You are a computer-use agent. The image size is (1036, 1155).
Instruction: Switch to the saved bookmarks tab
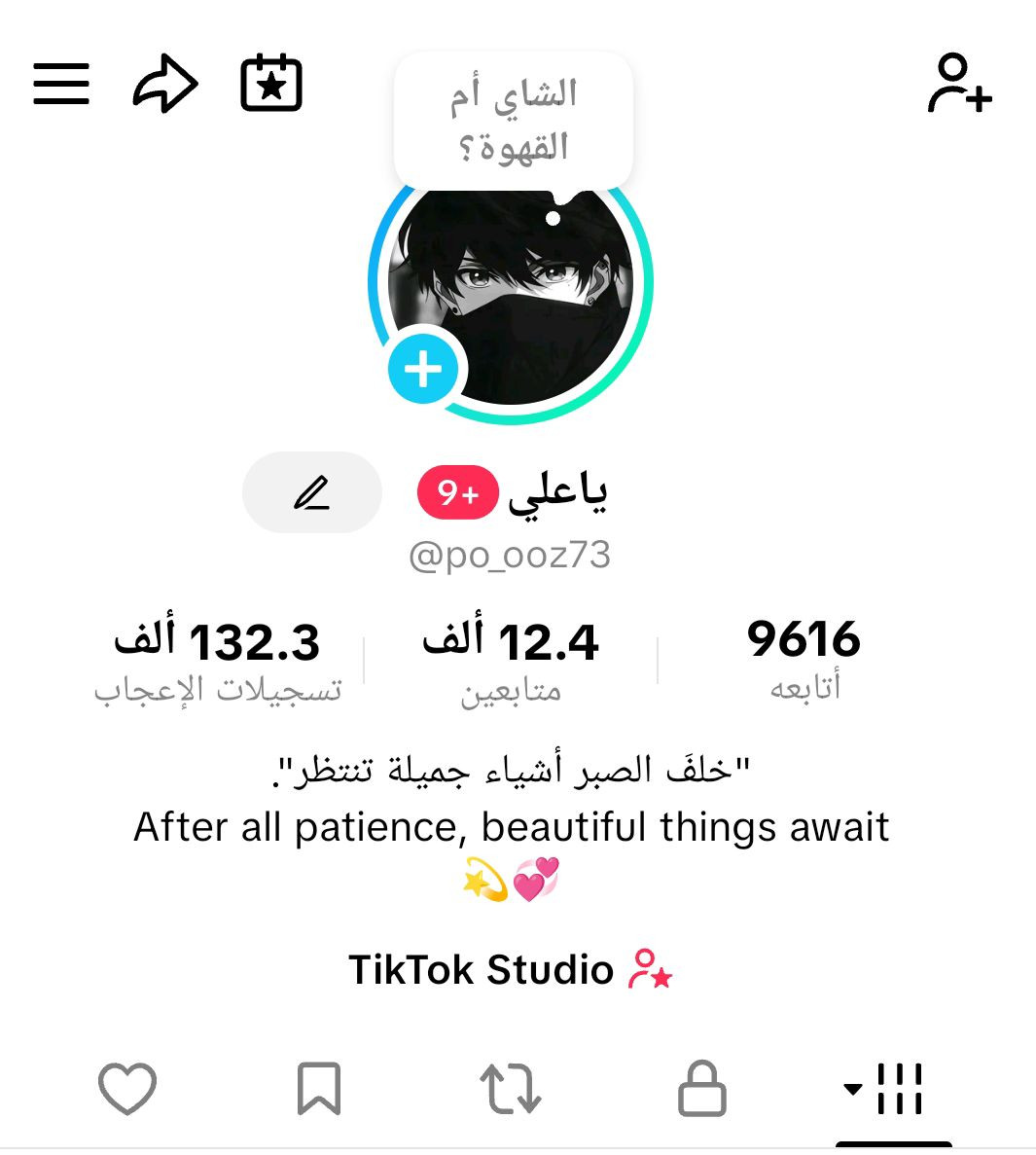[x=319, y=1088]
